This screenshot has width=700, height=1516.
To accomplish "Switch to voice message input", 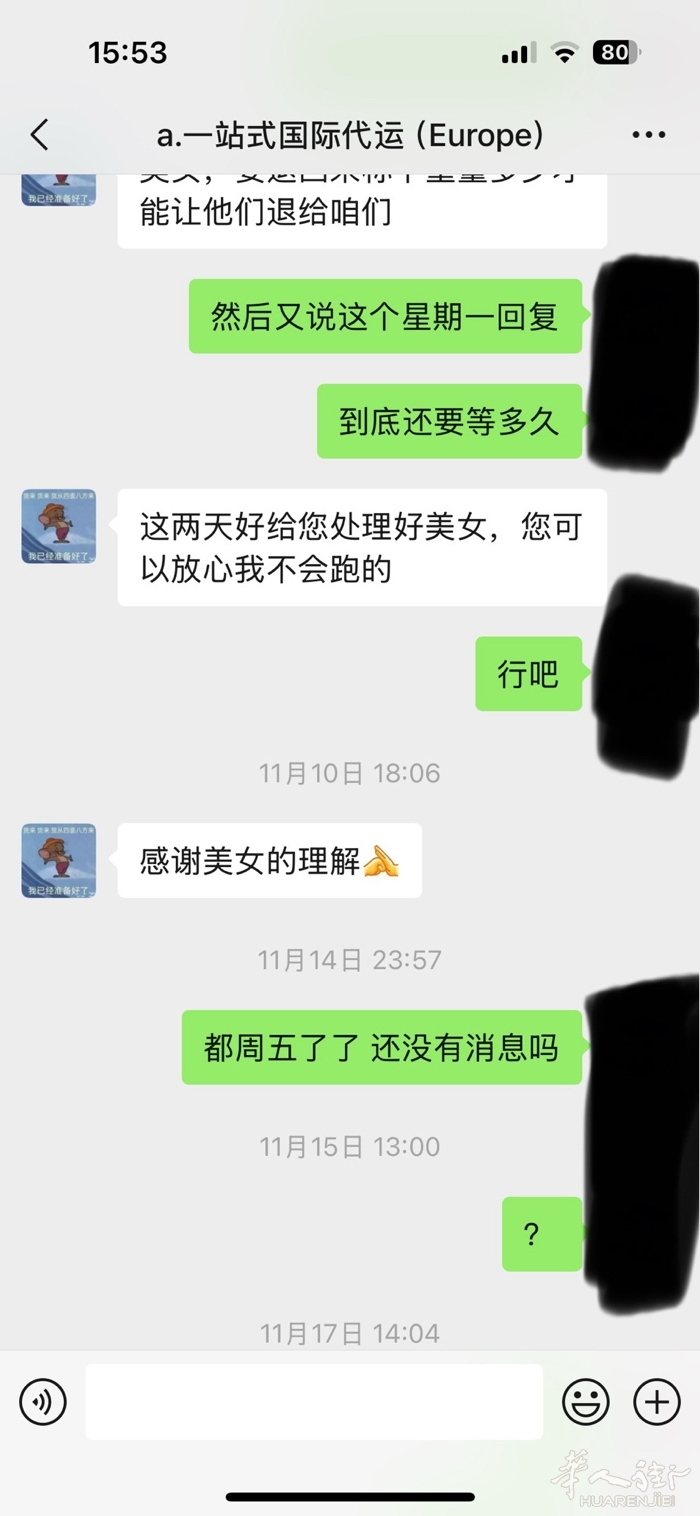I will pyautogui.click(x=43, y=1402).
